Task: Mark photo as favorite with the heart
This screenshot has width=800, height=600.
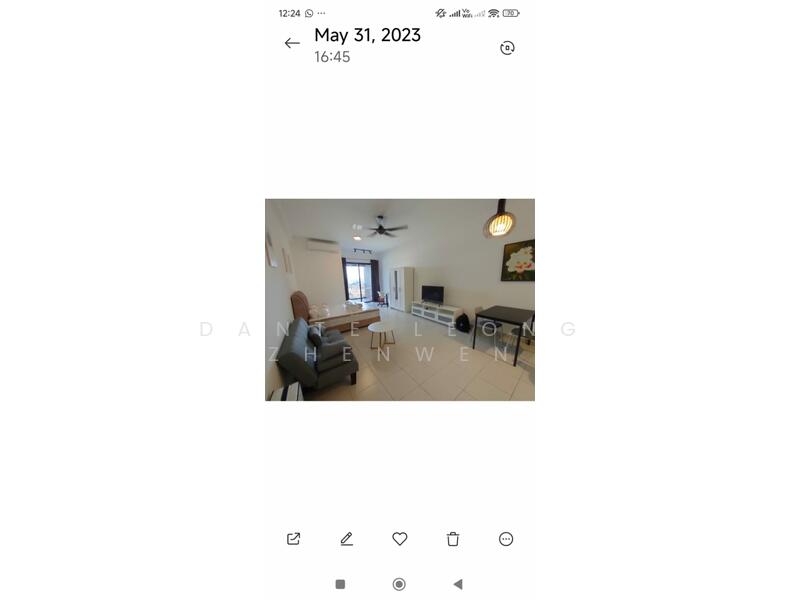Action: tap(400, 539)
